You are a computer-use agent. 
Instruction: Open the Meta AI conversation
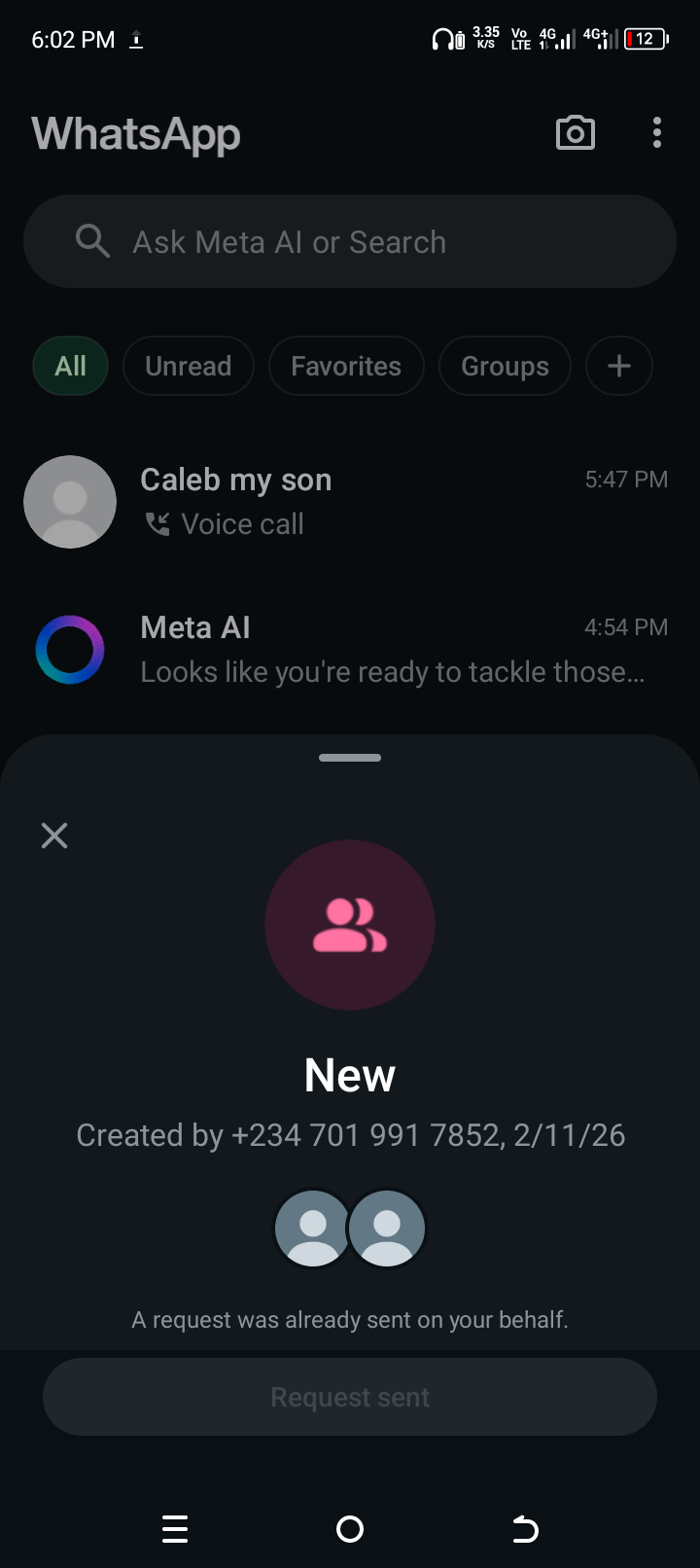click(x=350, y=650)
